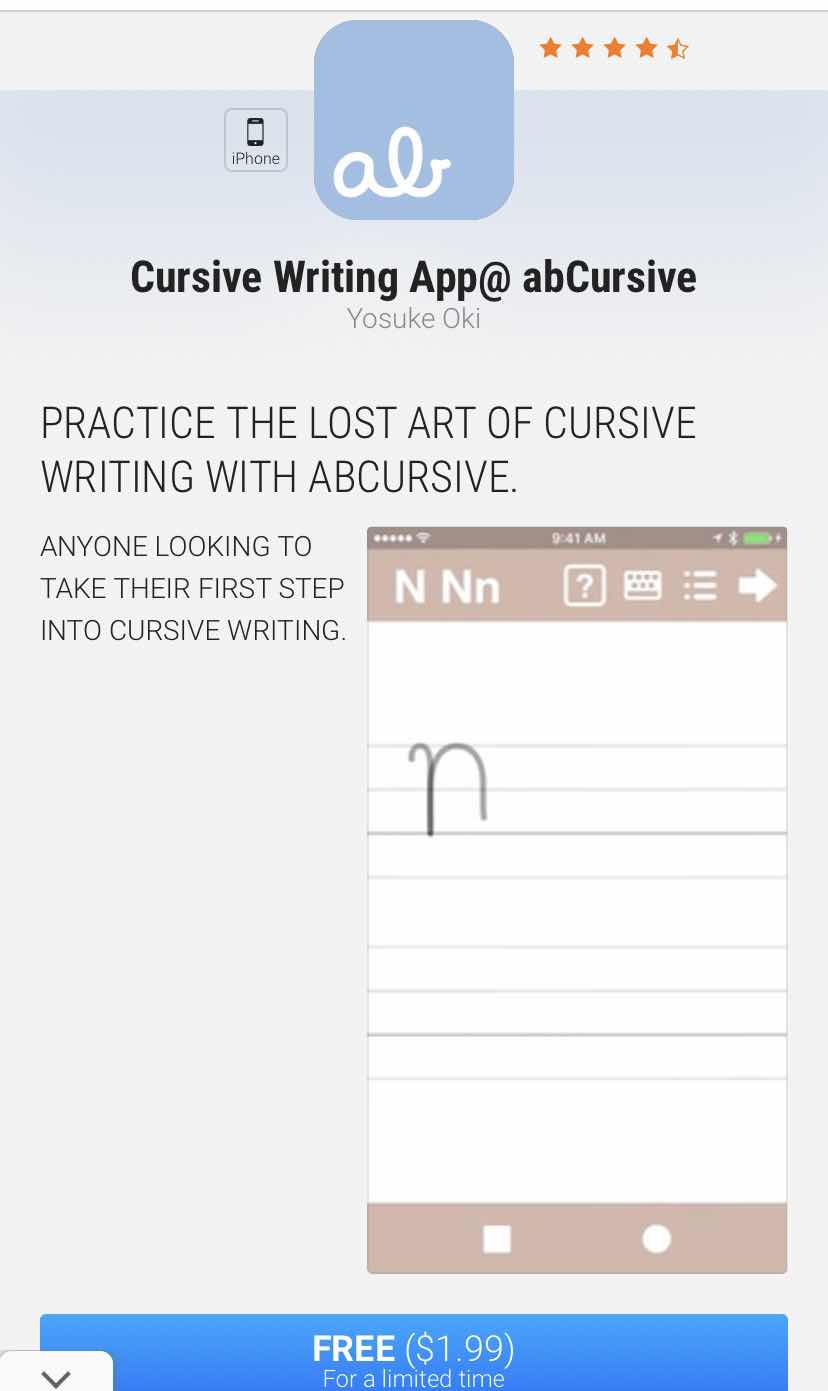Viewport: 828px width, 1391px height.
Task: Tap the iPhone device badge
Action: [256, 140]
